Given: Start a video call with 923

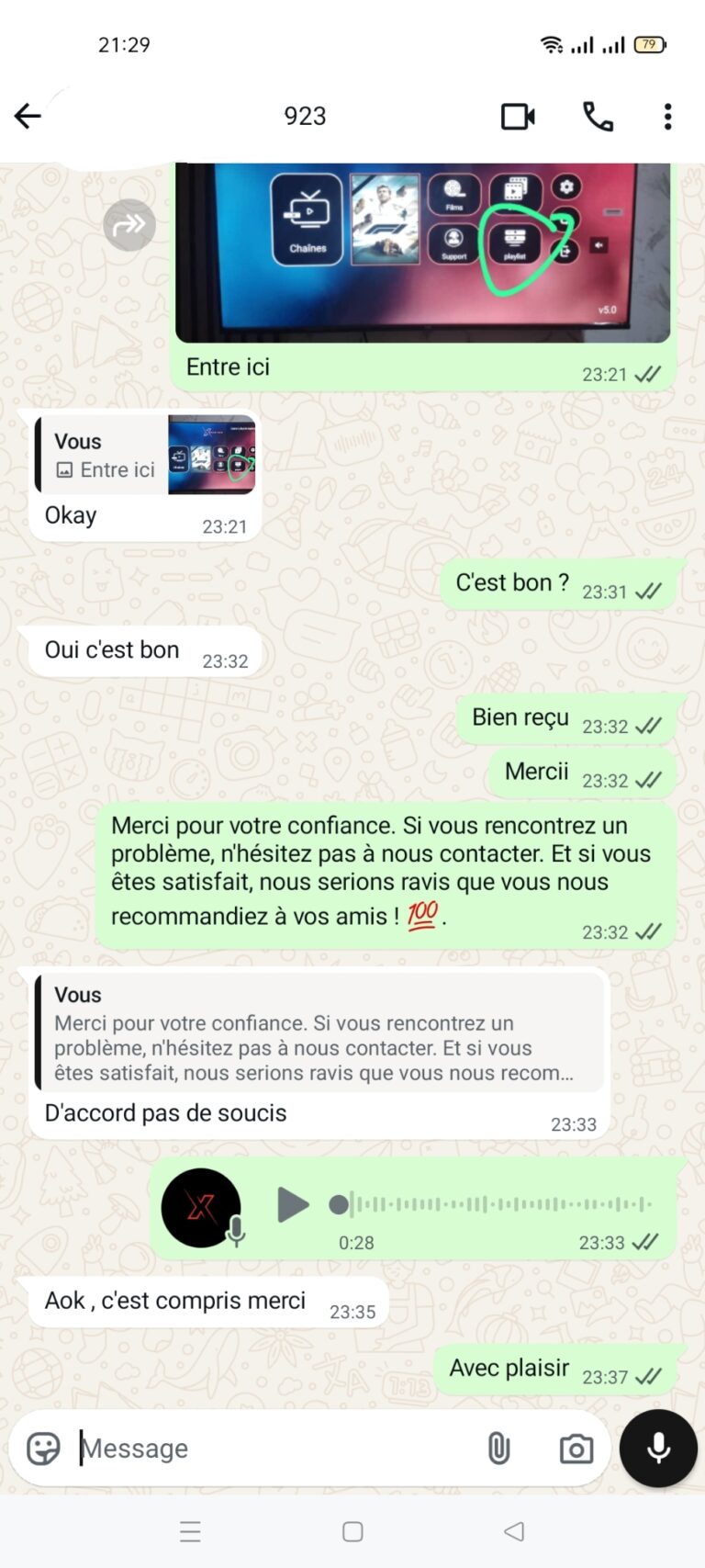Looking at the screenshot, I should [x=518, y=117].
